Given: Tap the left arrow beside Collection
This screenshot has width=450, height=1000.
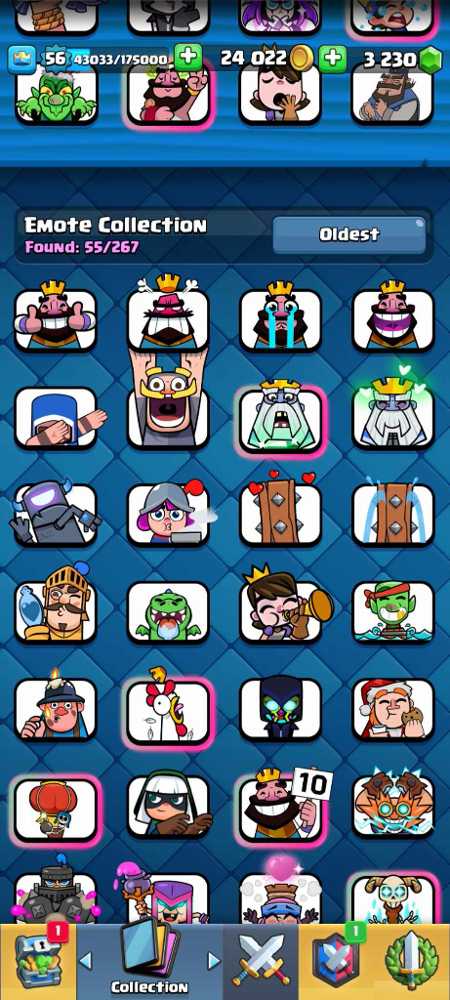Looking at the screenshot, I should [x=85, y=960].
